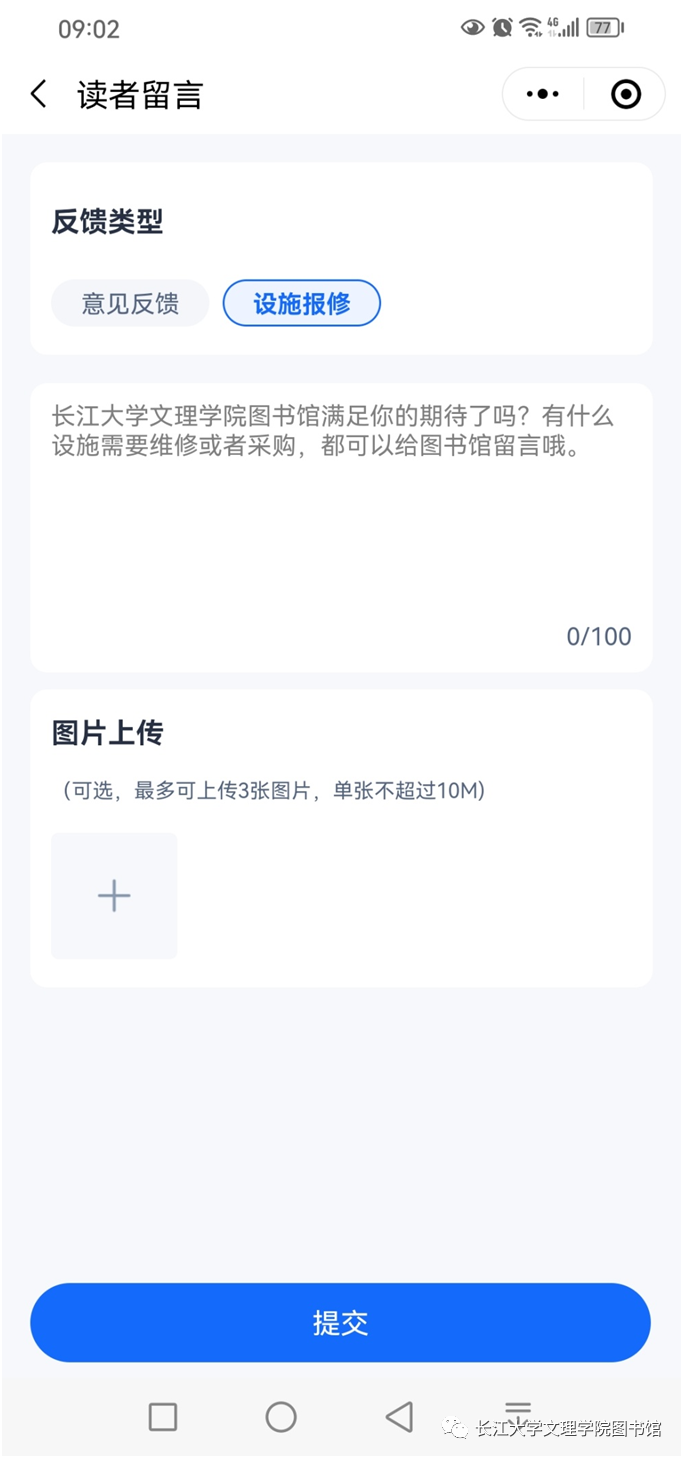Open recent apps with the square button
This screenshot has width=683, height=1458.
click(163, 1416)
